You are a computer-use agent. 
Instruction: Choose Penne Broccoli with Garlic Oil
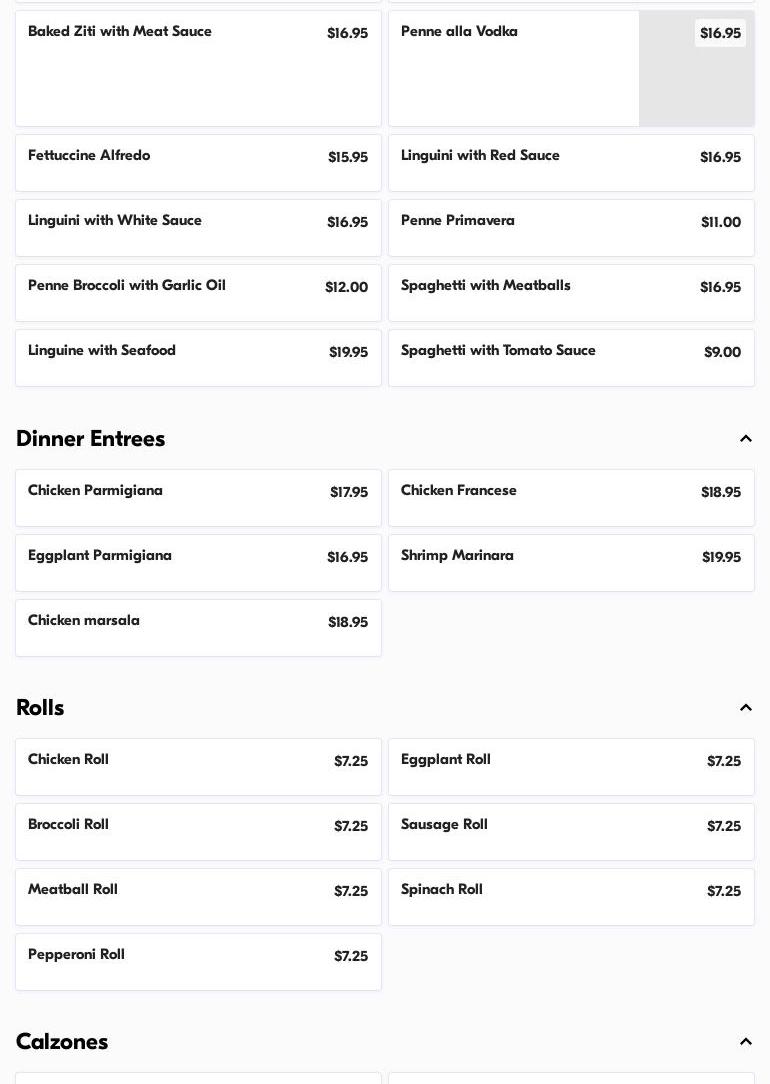pyautogui.click(x=198, y=293)
